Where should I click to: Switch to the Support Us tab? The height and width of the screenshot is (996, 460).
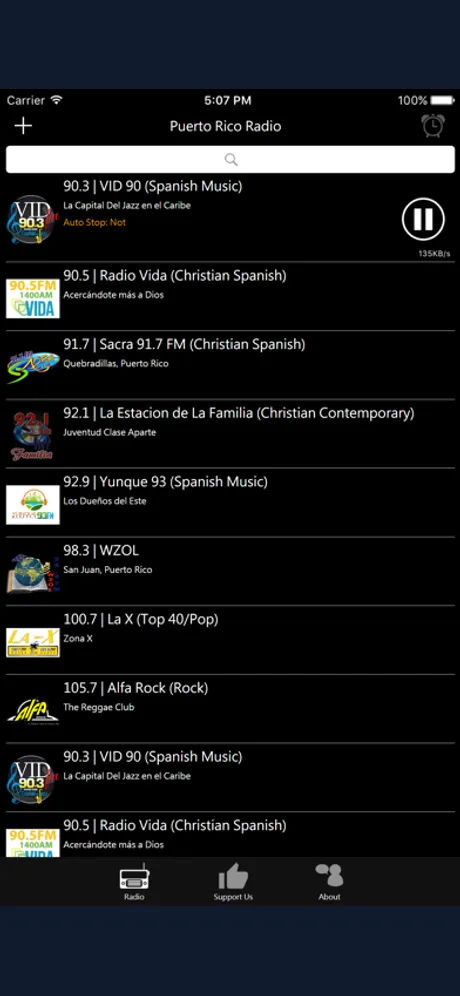pos(233,882)
